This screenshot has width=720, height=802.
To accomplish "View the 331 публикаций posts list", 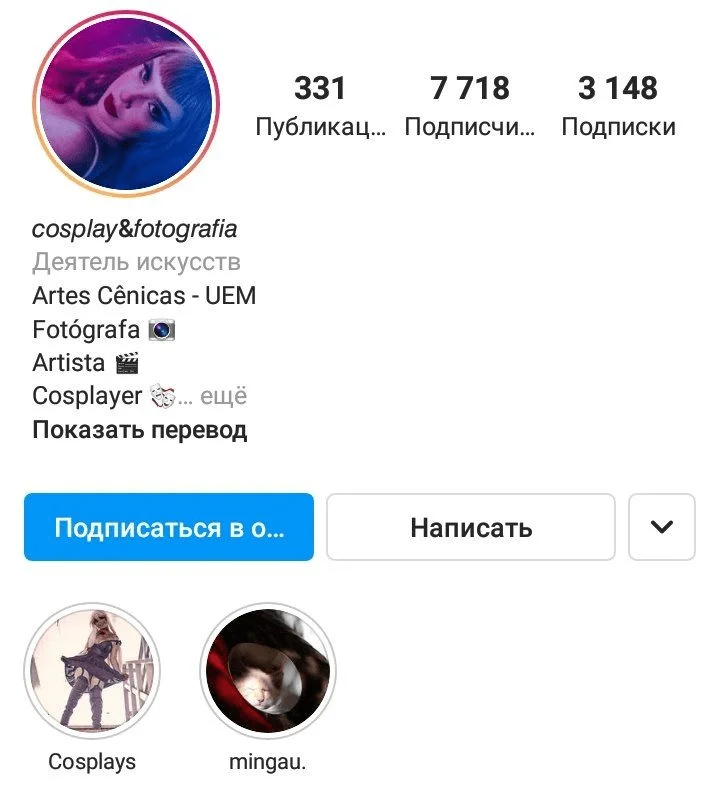I will coord(320,106).
